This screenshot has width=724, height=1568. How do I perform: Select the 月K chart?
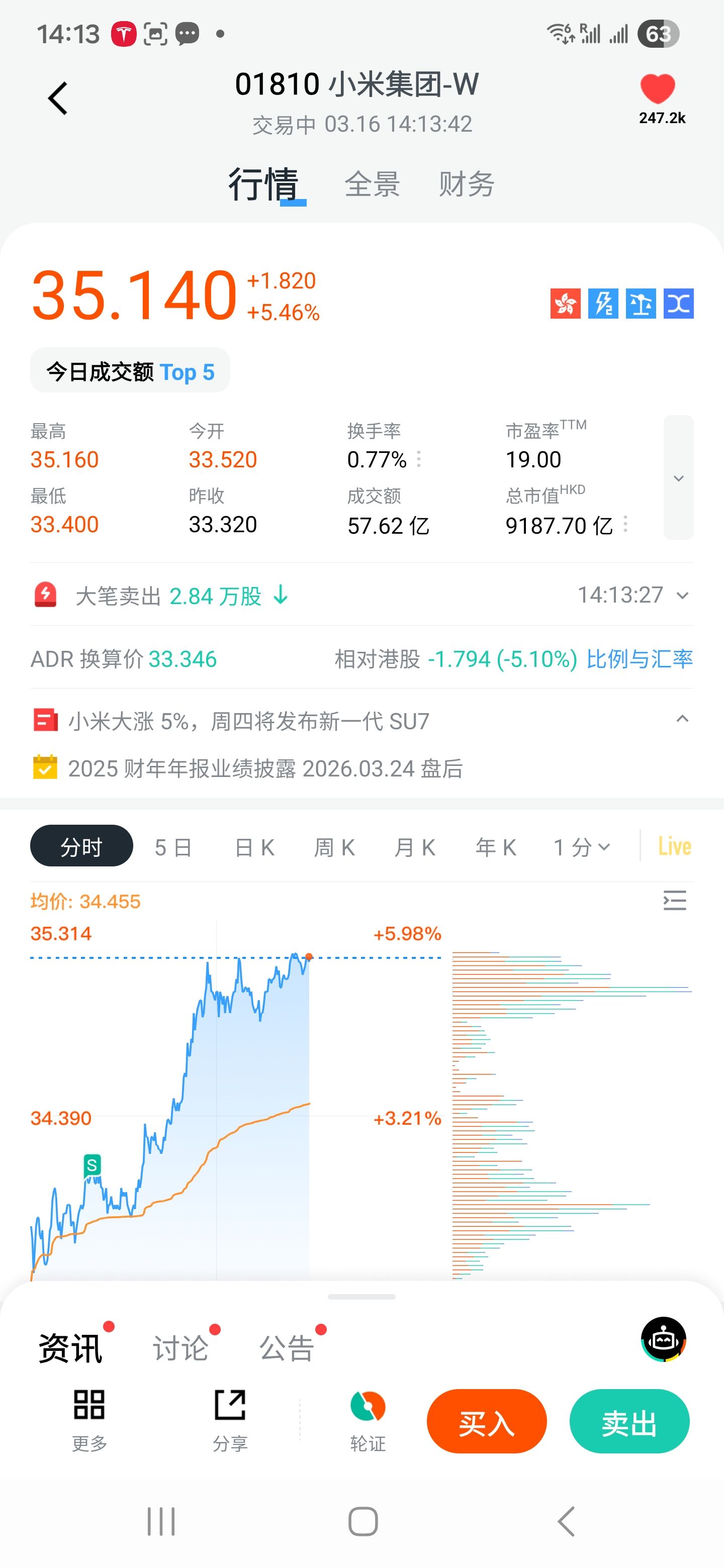point(415,847)
